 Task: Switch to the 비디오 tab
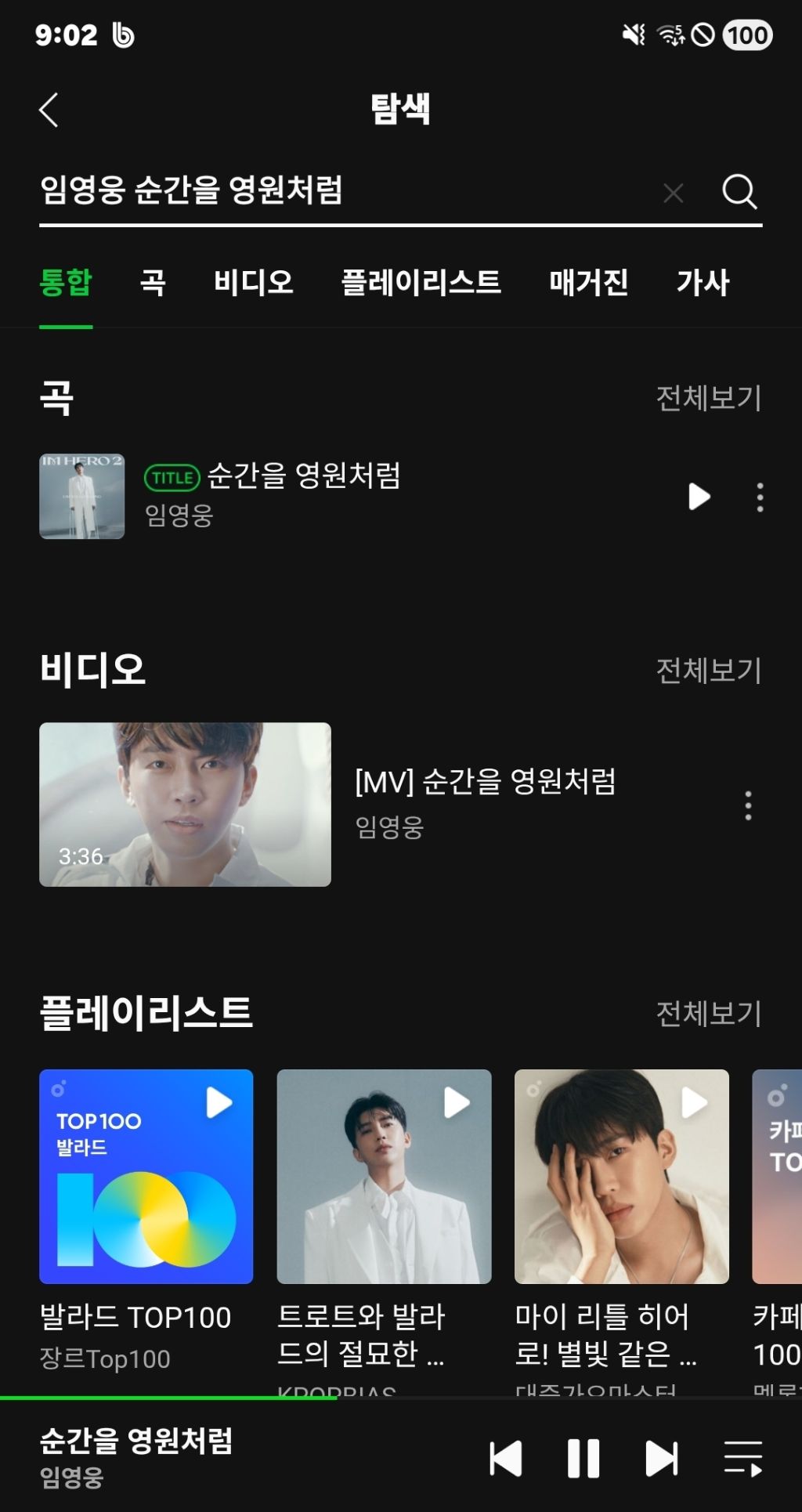click(x=254, y=282)
